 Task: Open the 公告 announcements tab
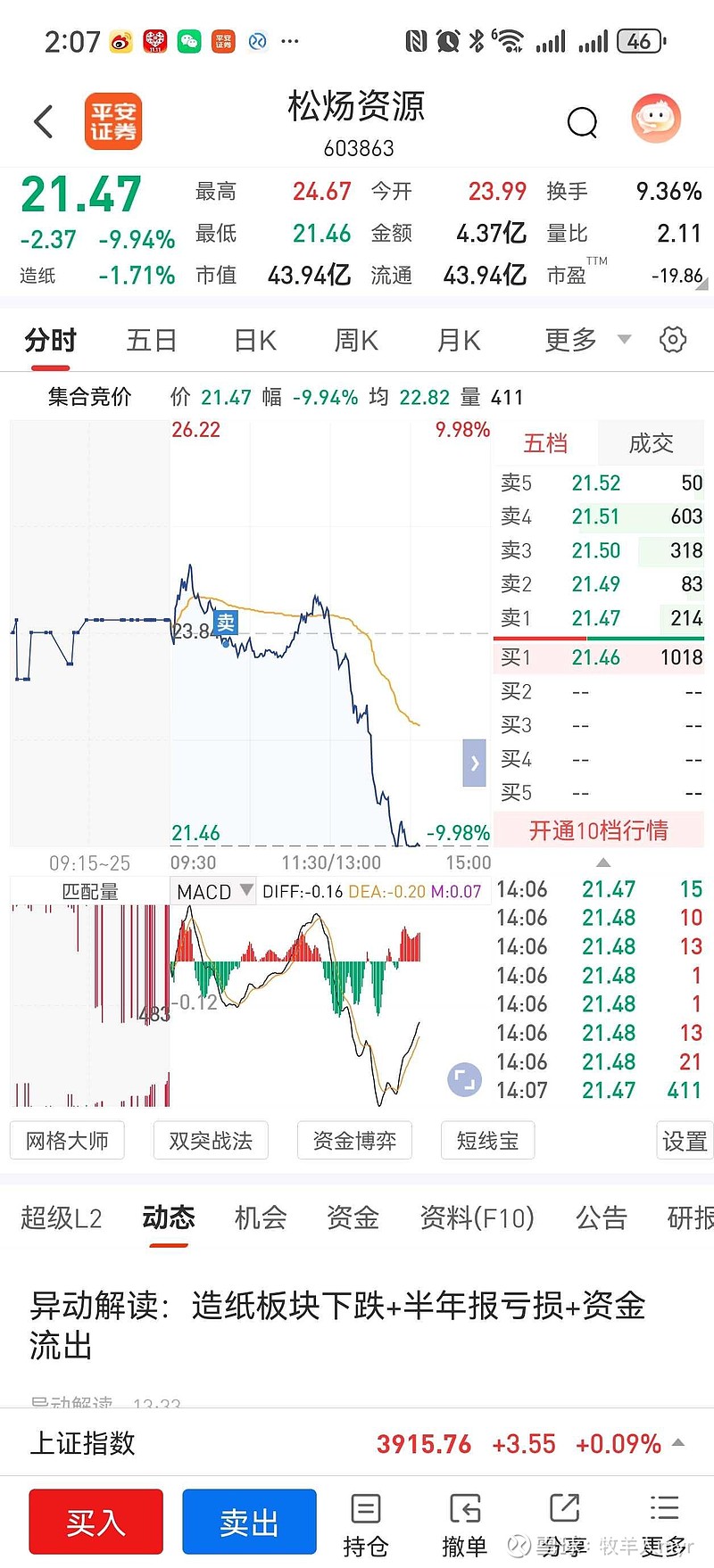pos(601,1217)
